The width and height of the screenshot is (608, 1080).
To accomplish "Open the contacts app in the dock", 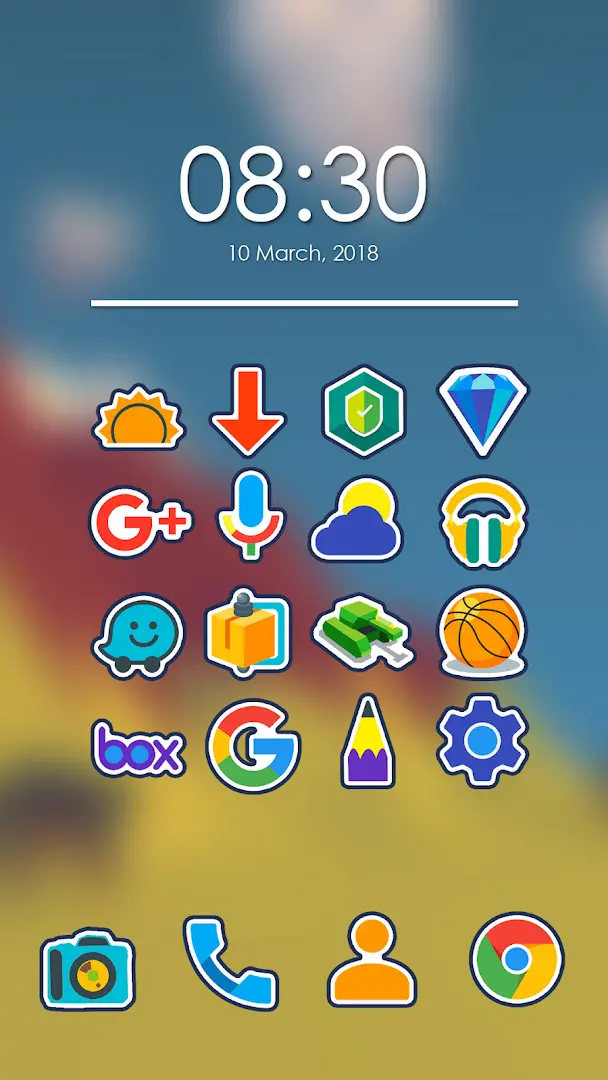I will point(372,960).
